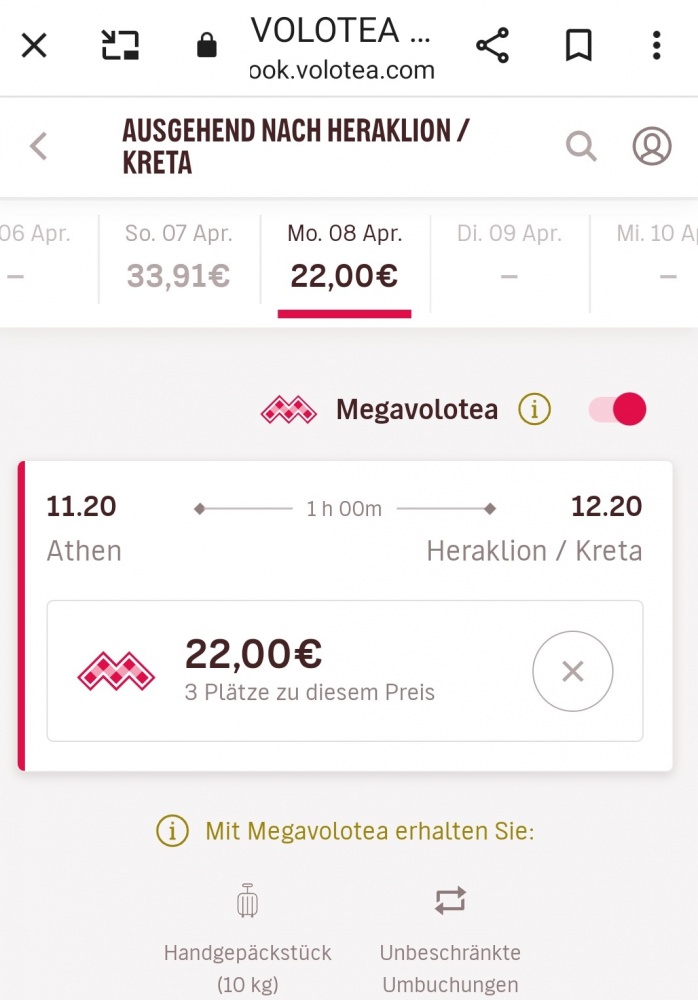The width and height of the screenshot is (698, 1000).
Task: Open the minimize browser window icon
Action: click(x=120, y=45)
